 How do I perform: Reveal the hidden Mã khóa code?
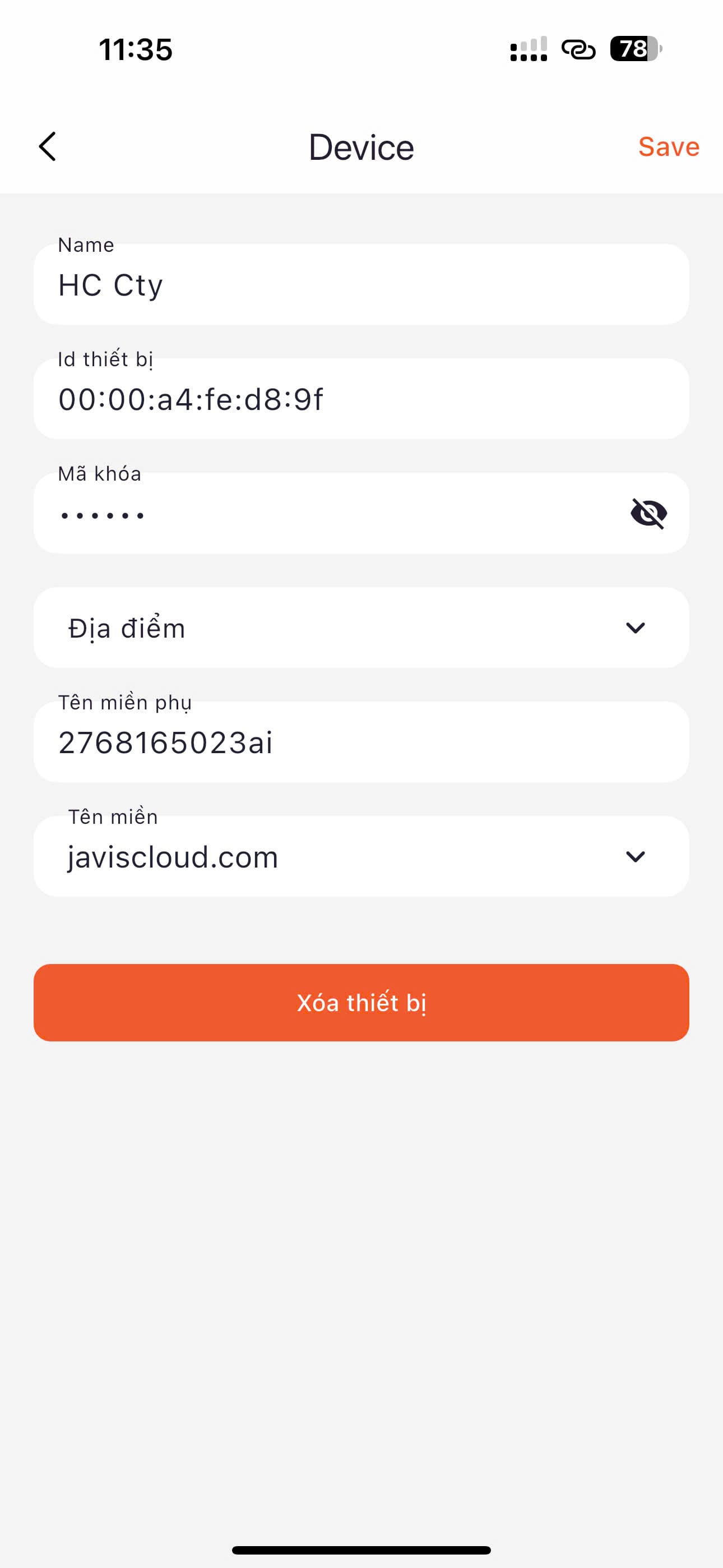click(x=648, y=513)
